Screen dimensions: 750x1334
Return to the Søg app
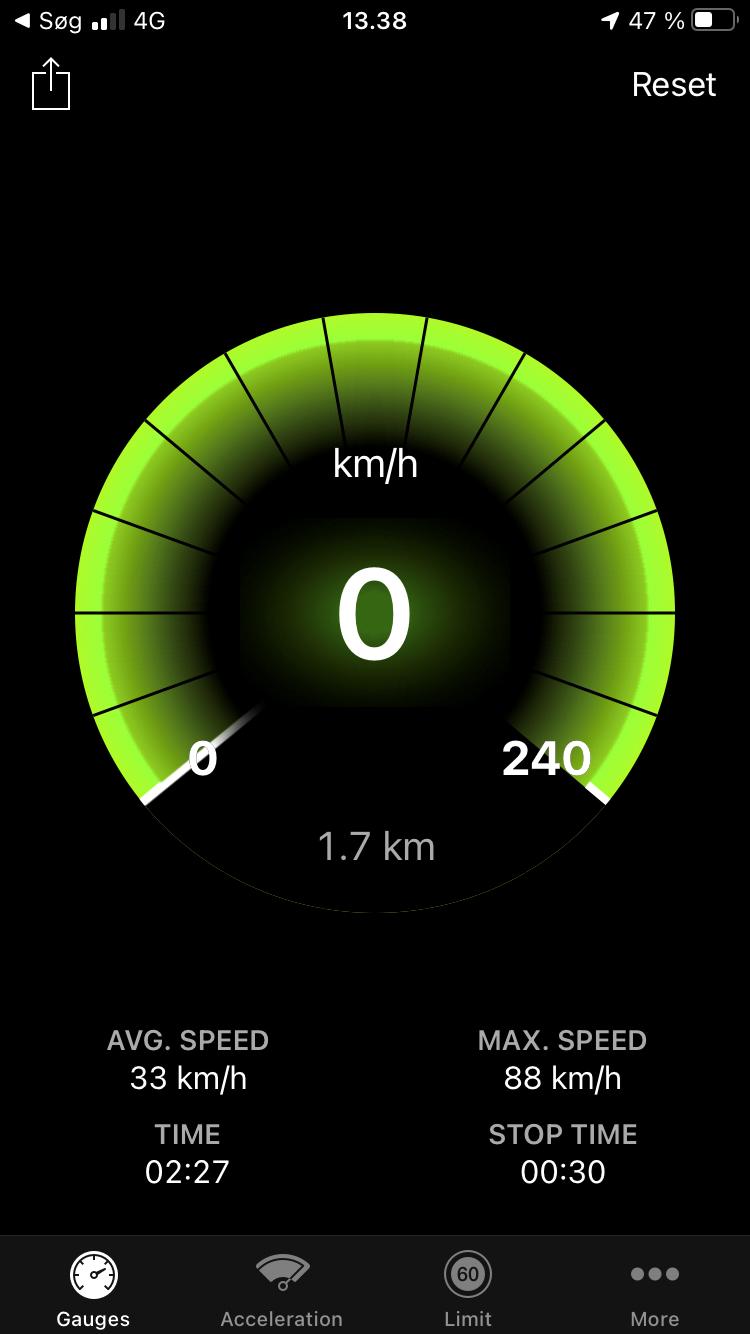tap(48, 21)
